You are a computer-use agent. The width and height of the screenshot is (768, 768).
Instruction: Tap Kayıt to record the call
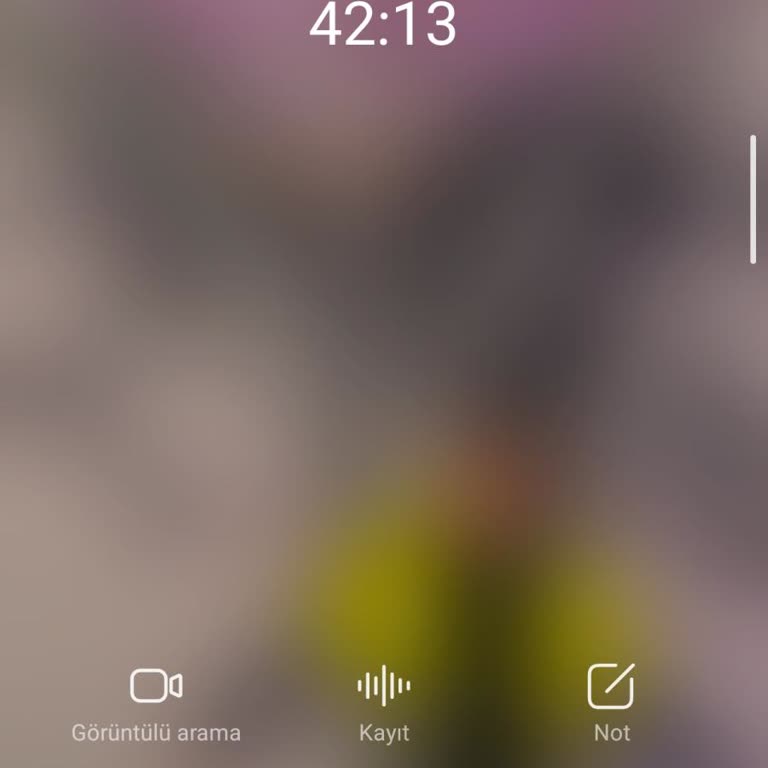pos(384,687)
